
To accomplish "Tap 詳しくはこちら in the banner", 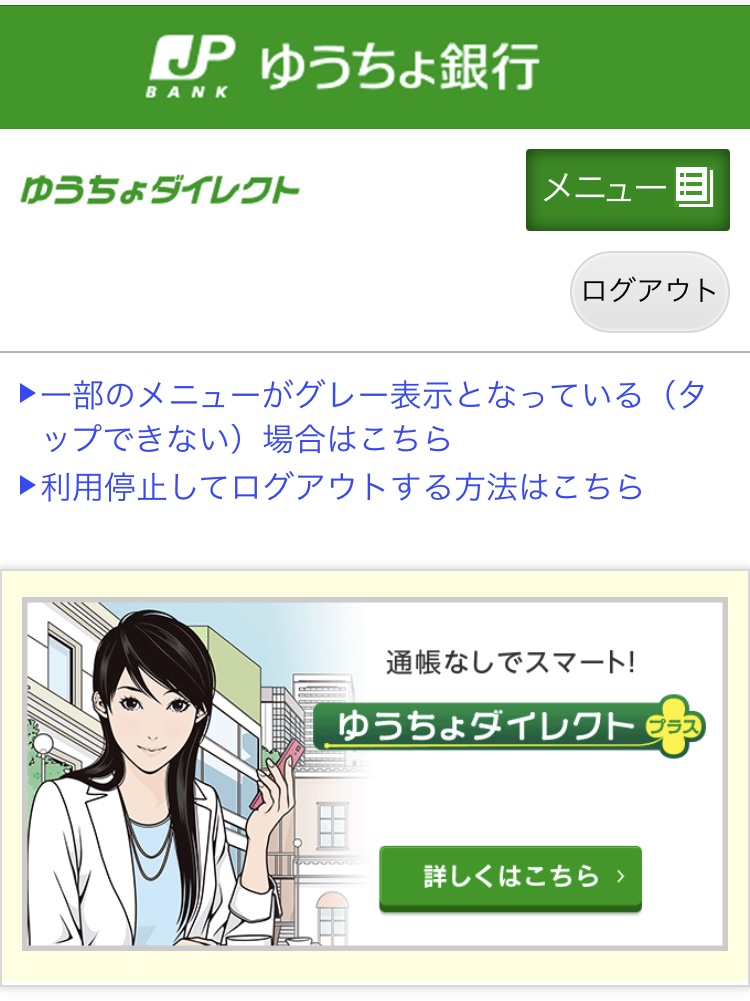I will pyautogui.click(x=510, y=878).
